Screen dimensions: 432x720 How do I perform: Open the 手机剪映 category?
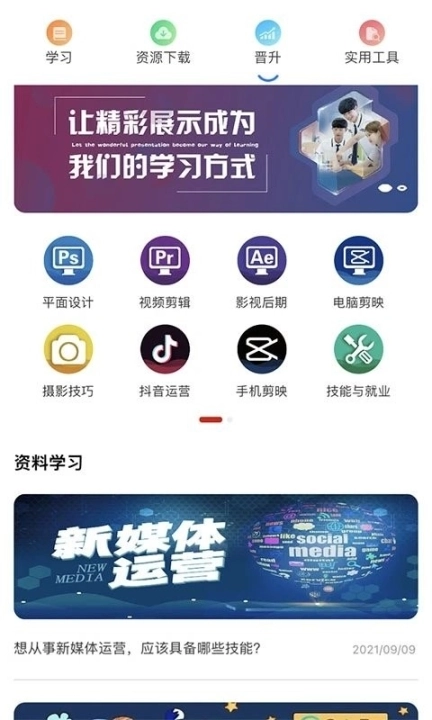coord(262,361)
